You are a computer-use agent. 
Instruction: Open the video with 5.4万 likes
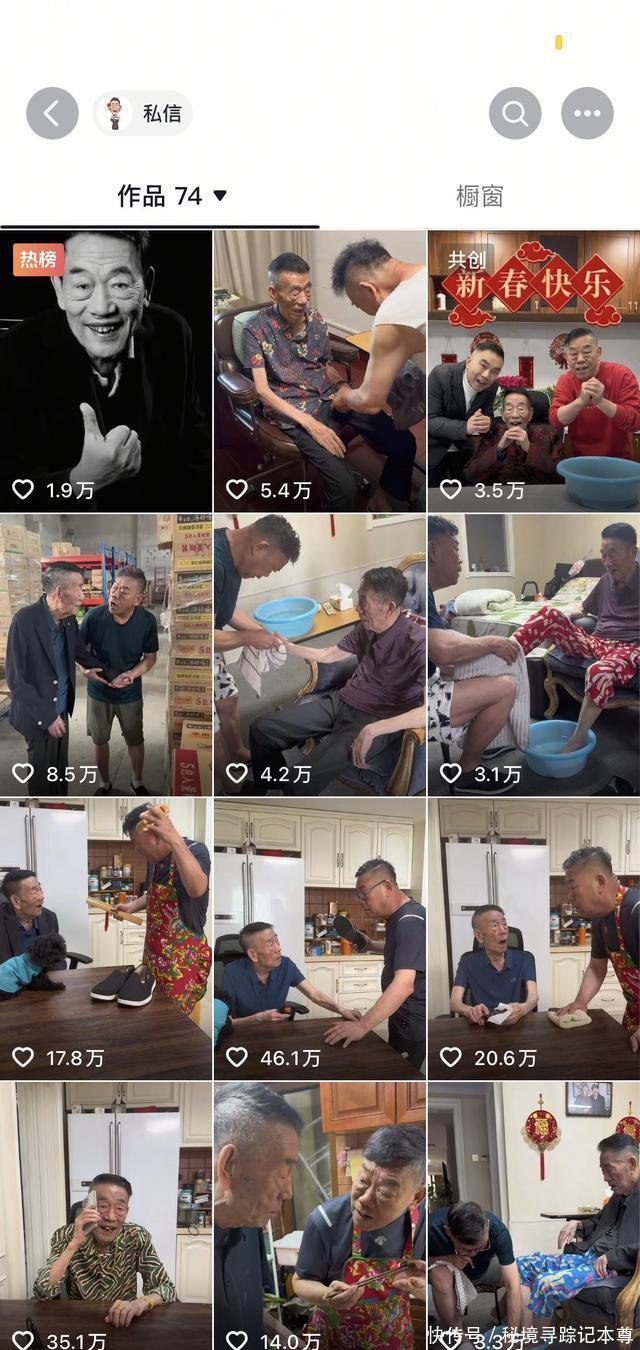[x=319, y=370]
